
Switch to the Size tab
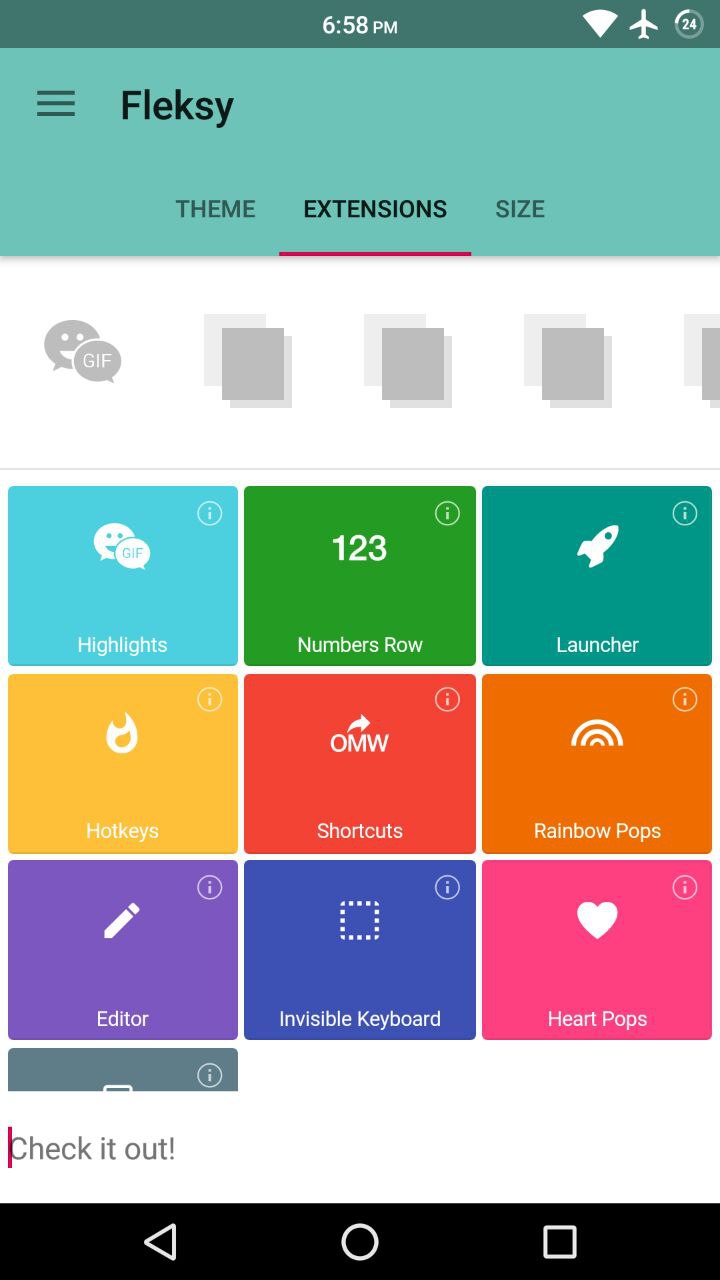pyautogui.click(x=520, y=209)
